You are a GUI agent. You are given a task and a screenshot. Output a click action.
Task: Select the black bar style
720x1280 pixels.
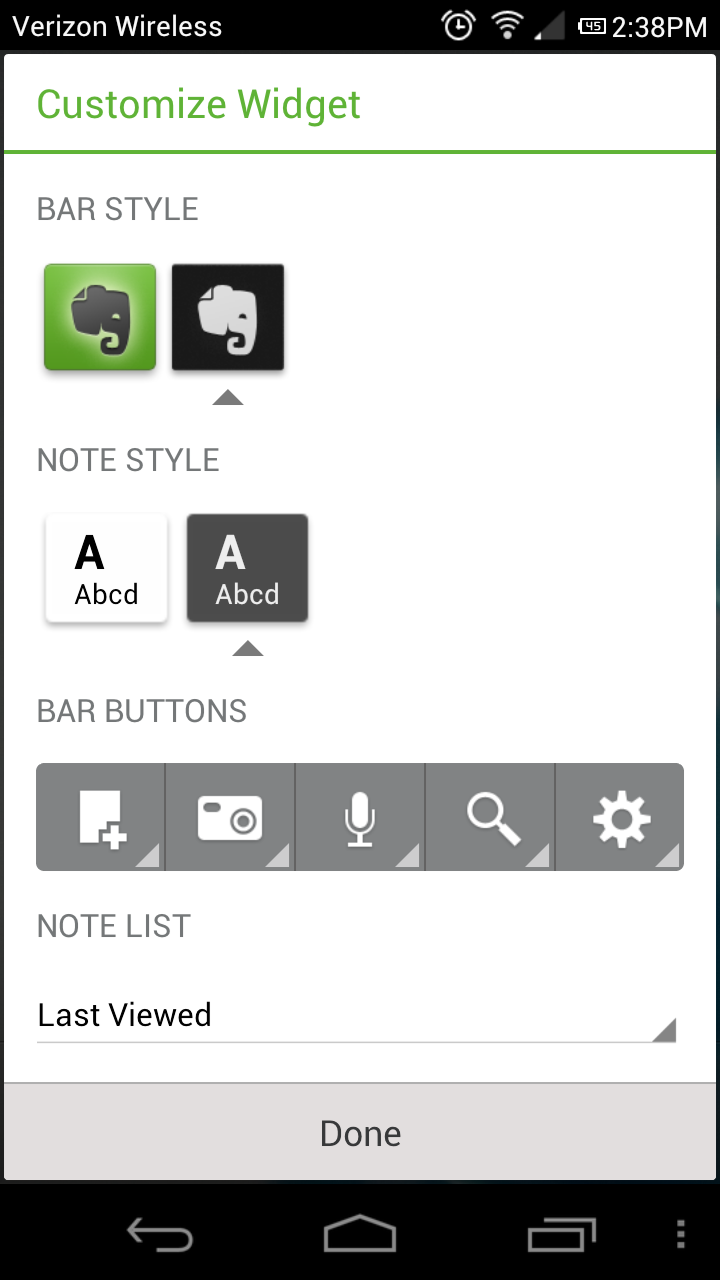(x=228, y=317)
